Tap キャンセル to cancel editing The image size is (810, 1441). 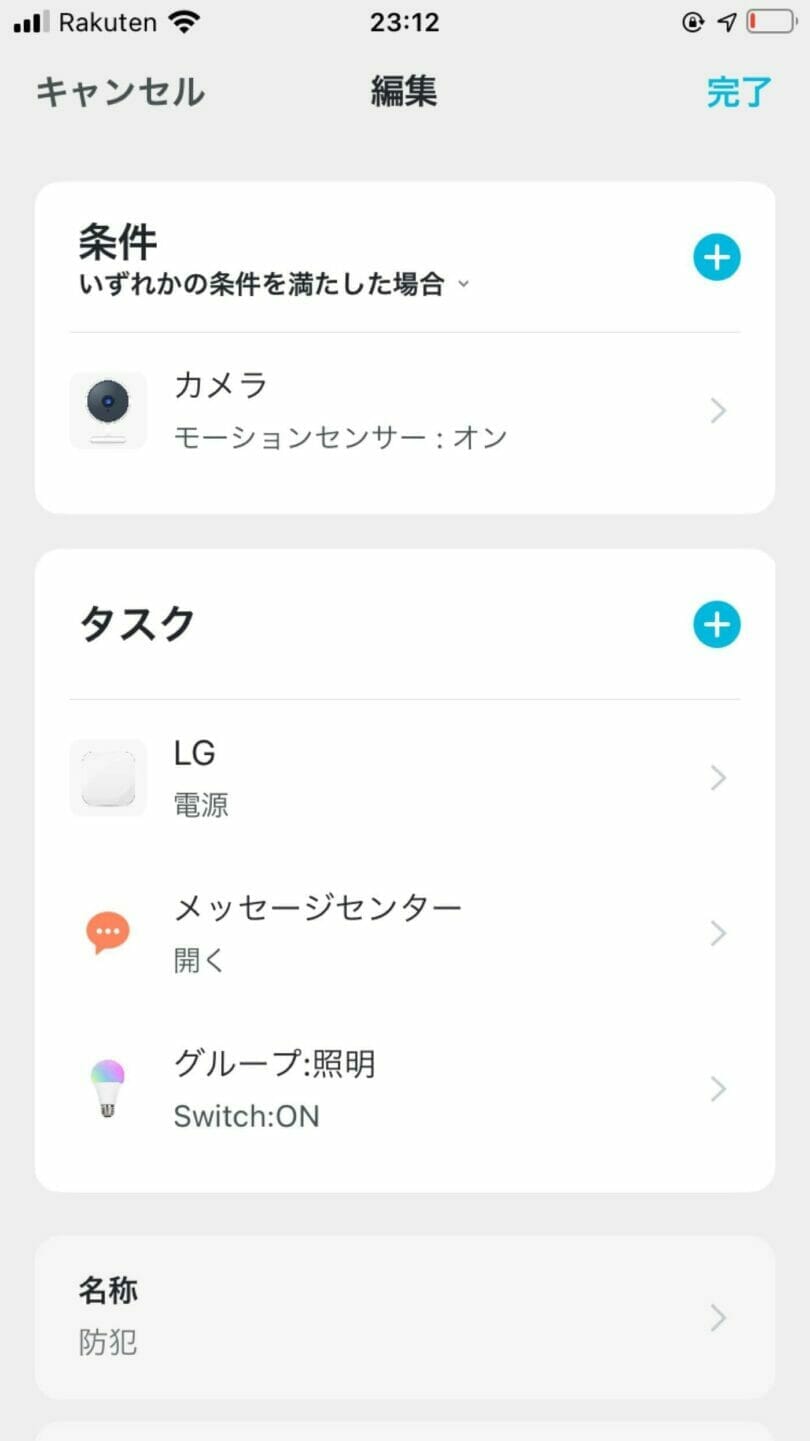tap(120, 92)
